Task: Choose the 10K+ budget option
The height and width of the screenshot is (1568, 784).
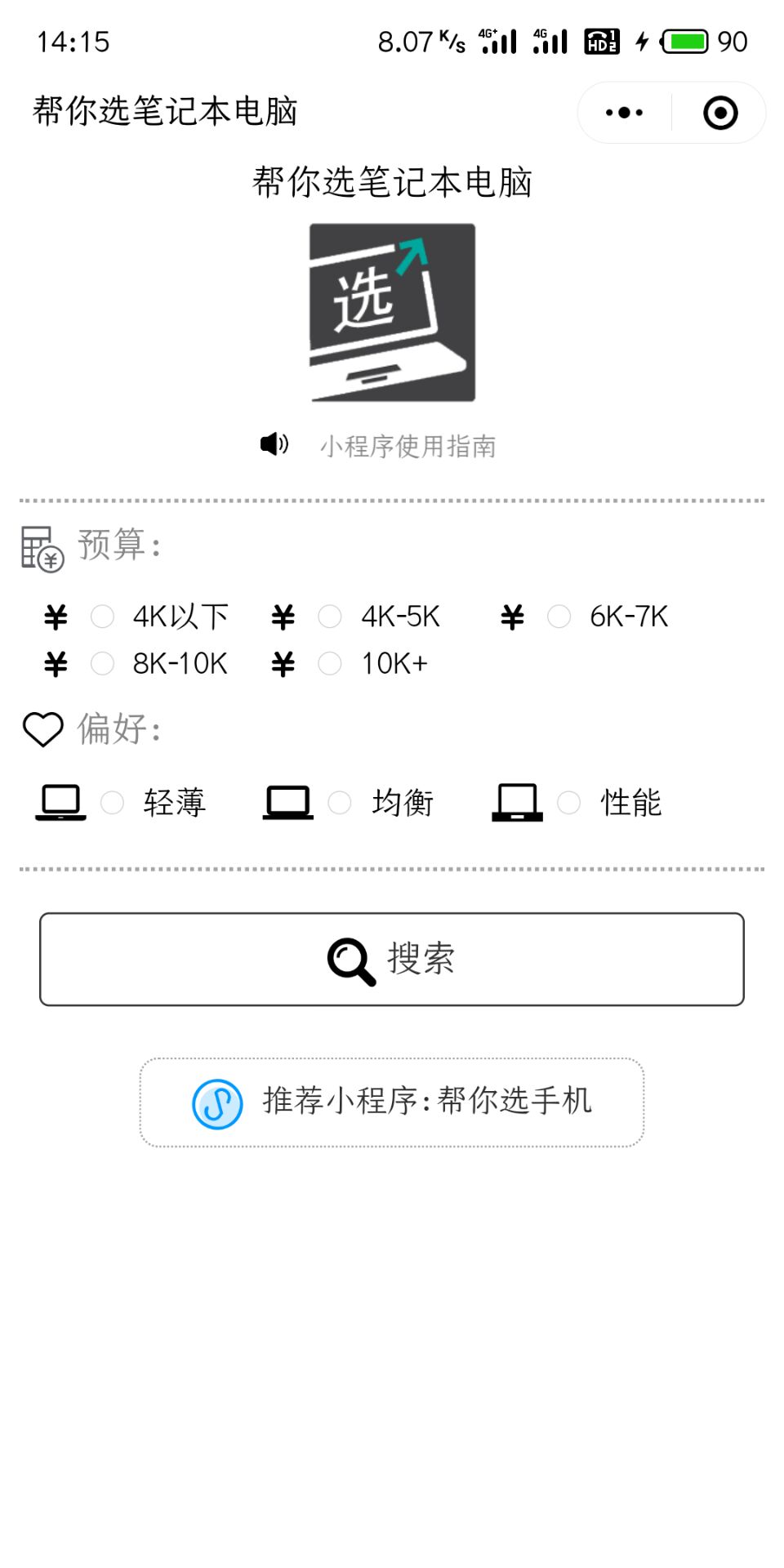Action: point(330,664)
